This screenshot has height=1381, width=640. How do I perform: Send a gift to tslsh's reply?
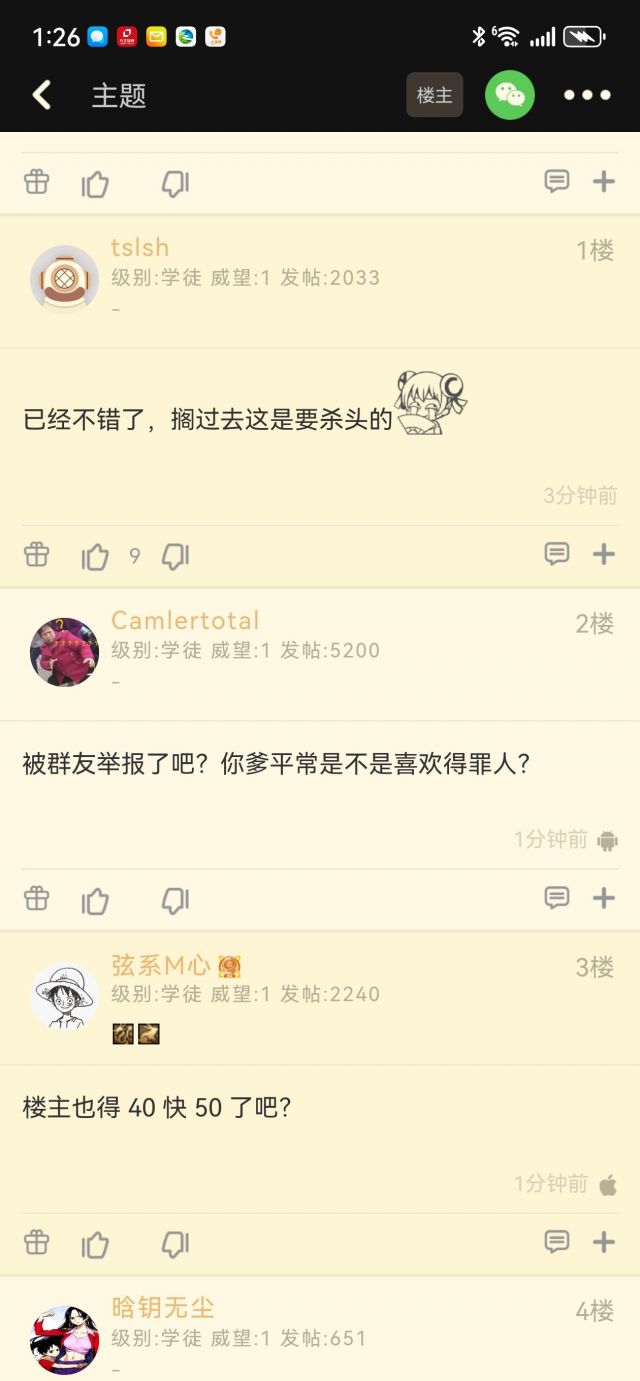click(x=37, y=554)
